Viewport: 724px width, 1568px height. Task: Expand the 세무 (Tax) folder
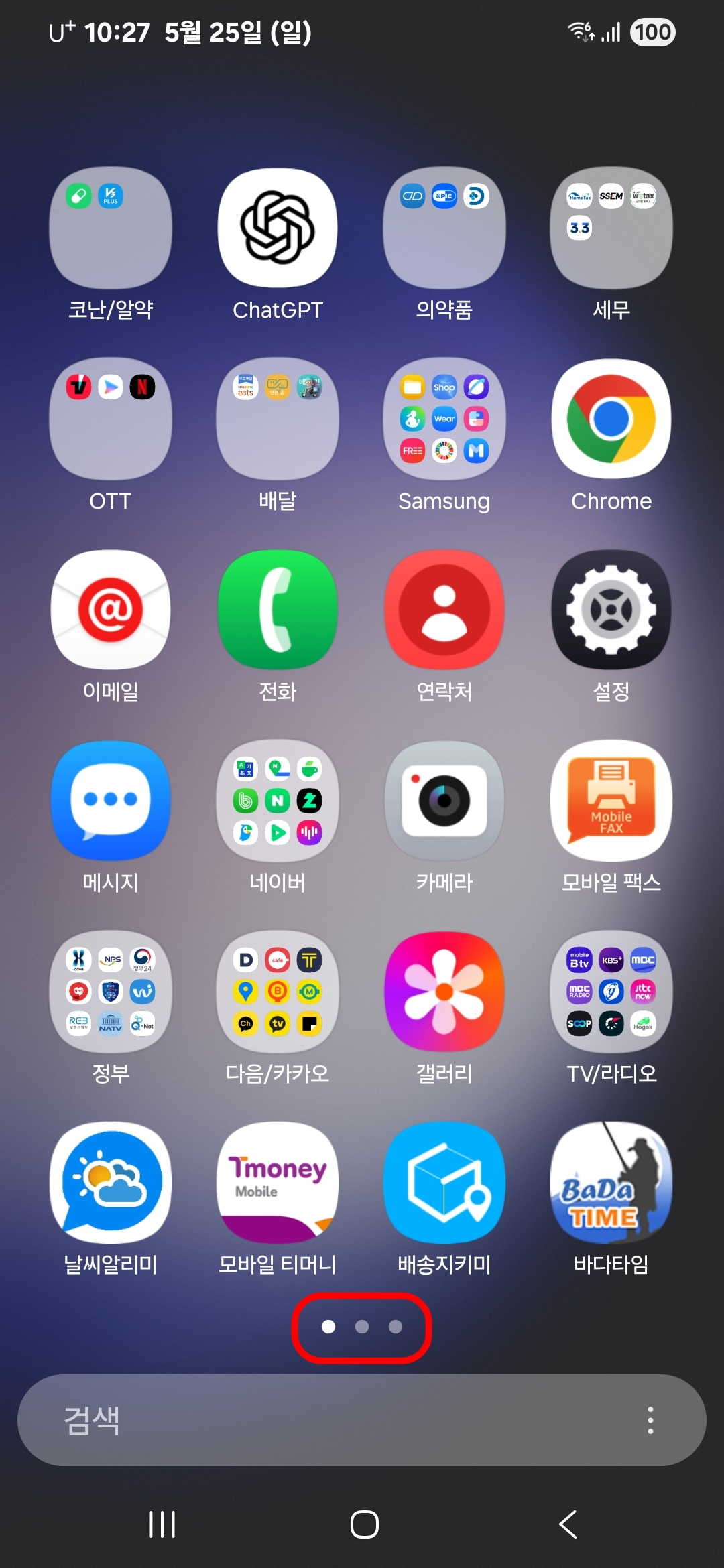click(x=611, y=228)
